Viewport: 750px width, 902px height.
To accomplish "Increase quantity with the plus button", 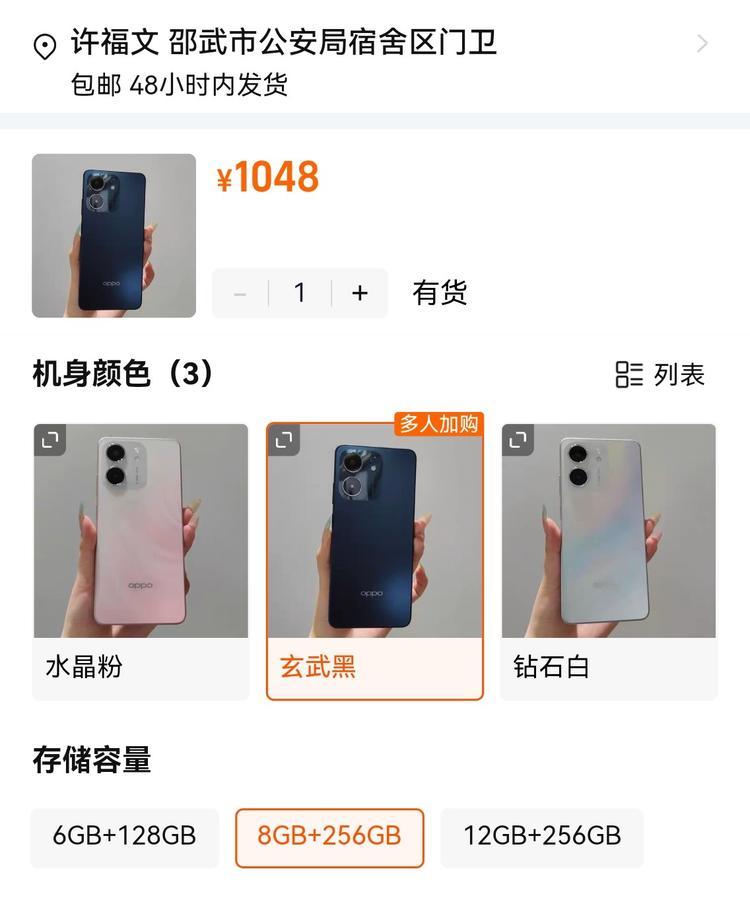I will click(x=360, y=293).
